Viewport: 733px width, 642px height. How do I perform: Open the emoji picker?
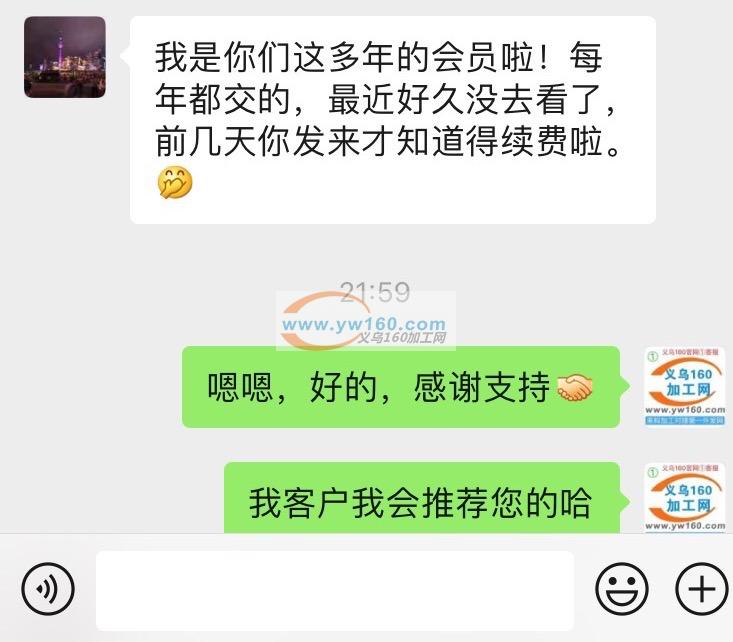621,589
